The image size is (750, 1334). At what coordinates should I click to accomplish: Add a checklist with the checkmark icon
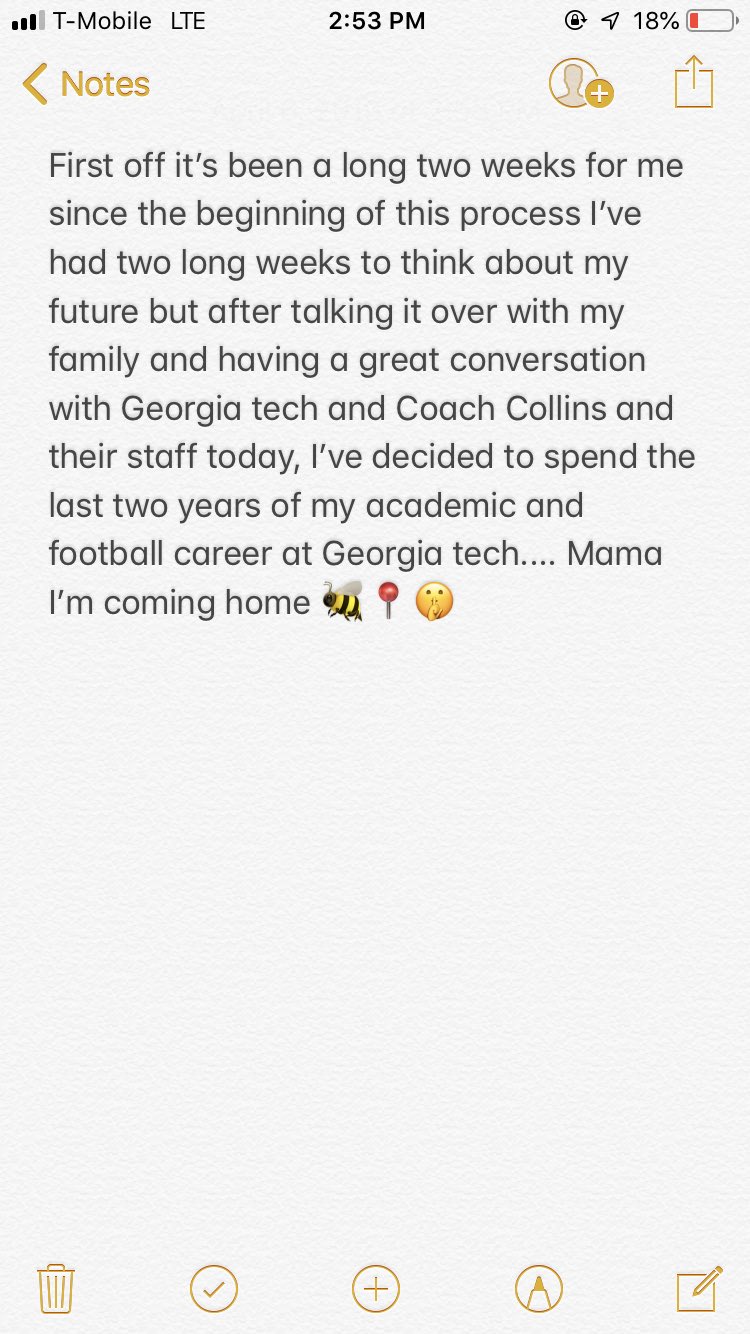click(213, 1288)
